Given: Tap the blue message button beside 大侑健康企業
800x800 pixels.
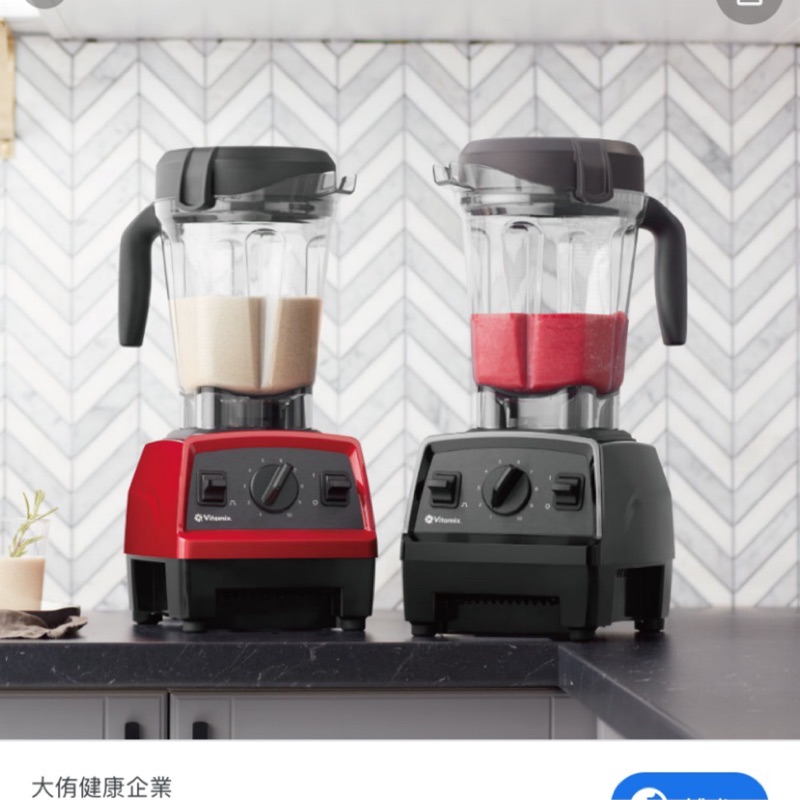Looking at the screenshot, I should coord(689,787).
